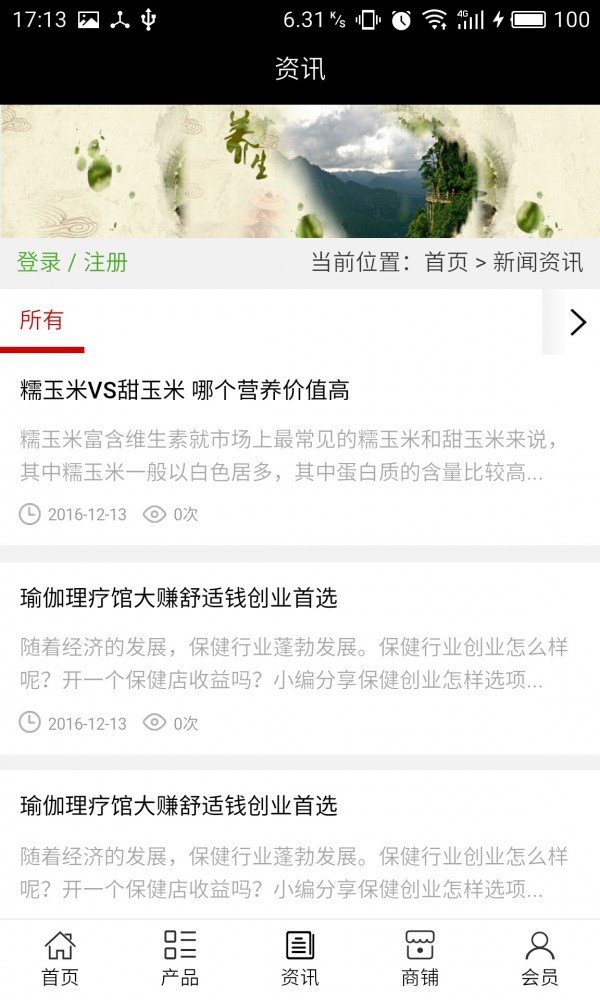Open article 糯玉米VS甜玉米 哪个营养价值高
The width and height of the screenshot is (600, 1000).
pos(185,391)
